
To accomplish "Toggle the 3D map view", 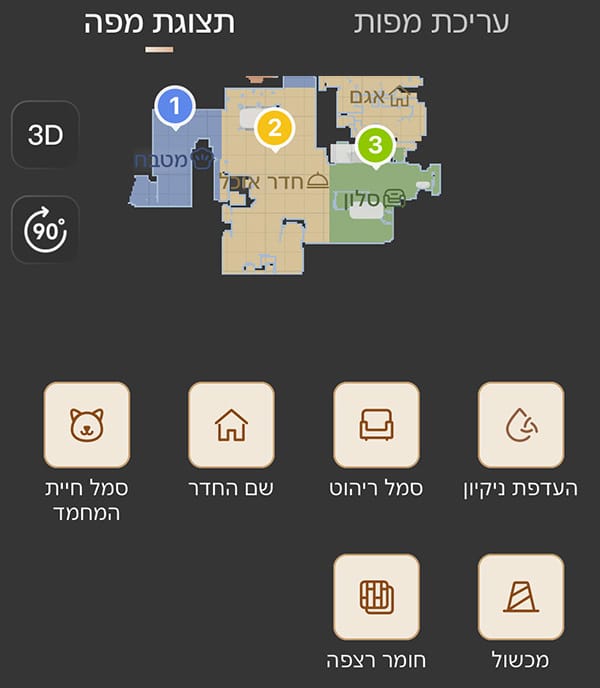I will pyautogui.click(x=45, y=135).
